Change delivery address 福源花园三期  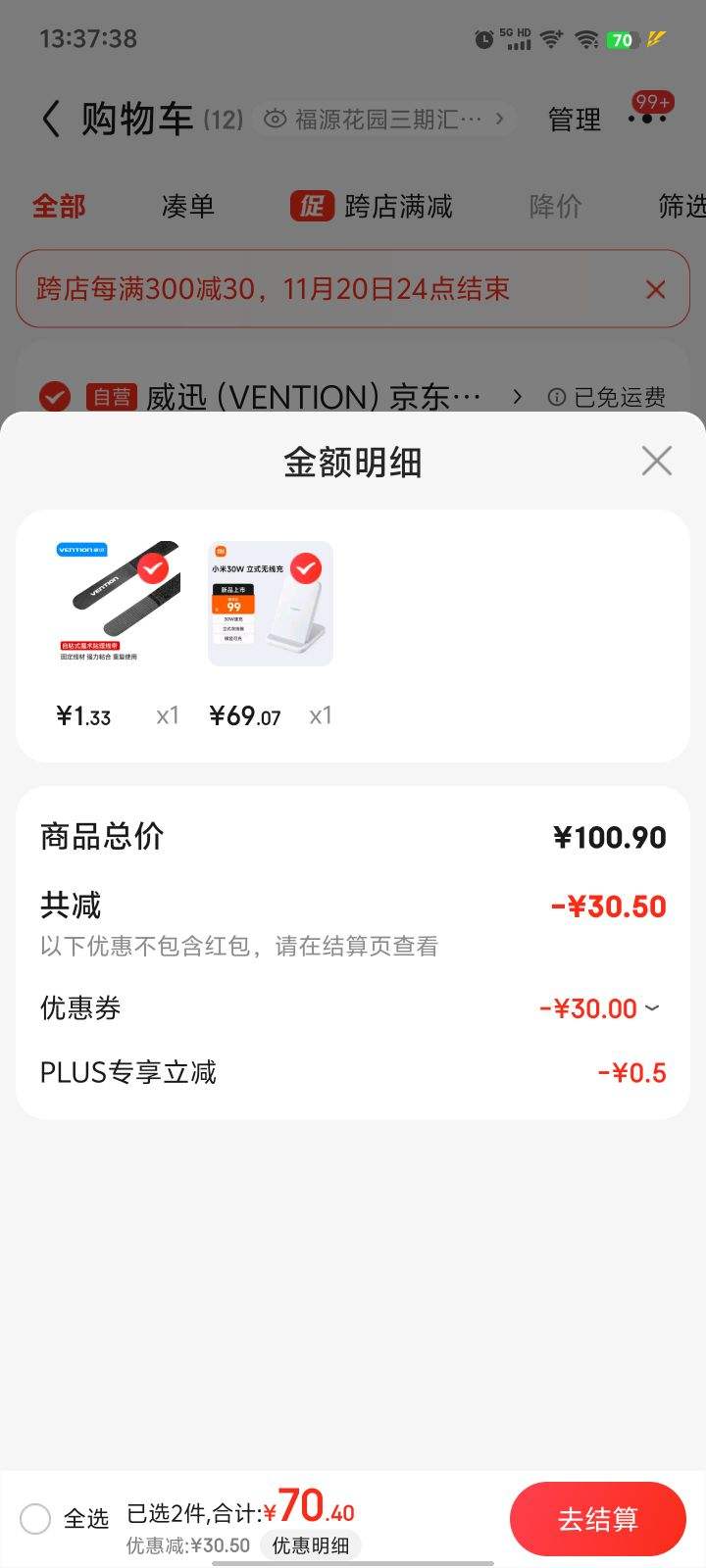click(x=384, y=120)
